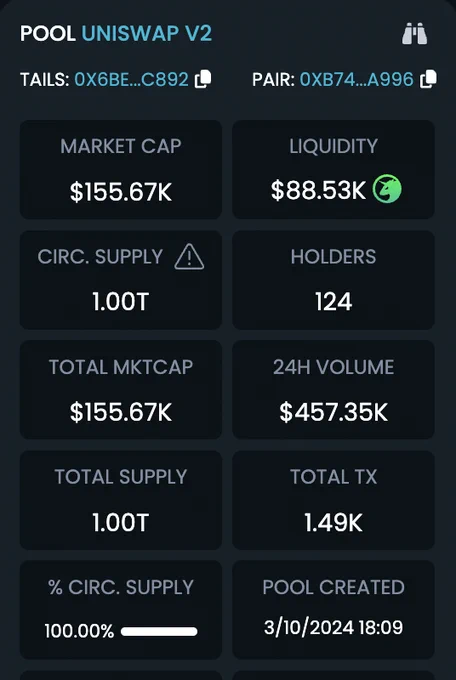Tap the warning triangle beside Circ. Supply
Viewport: 456px width, 680px height.
coord(189,257)
